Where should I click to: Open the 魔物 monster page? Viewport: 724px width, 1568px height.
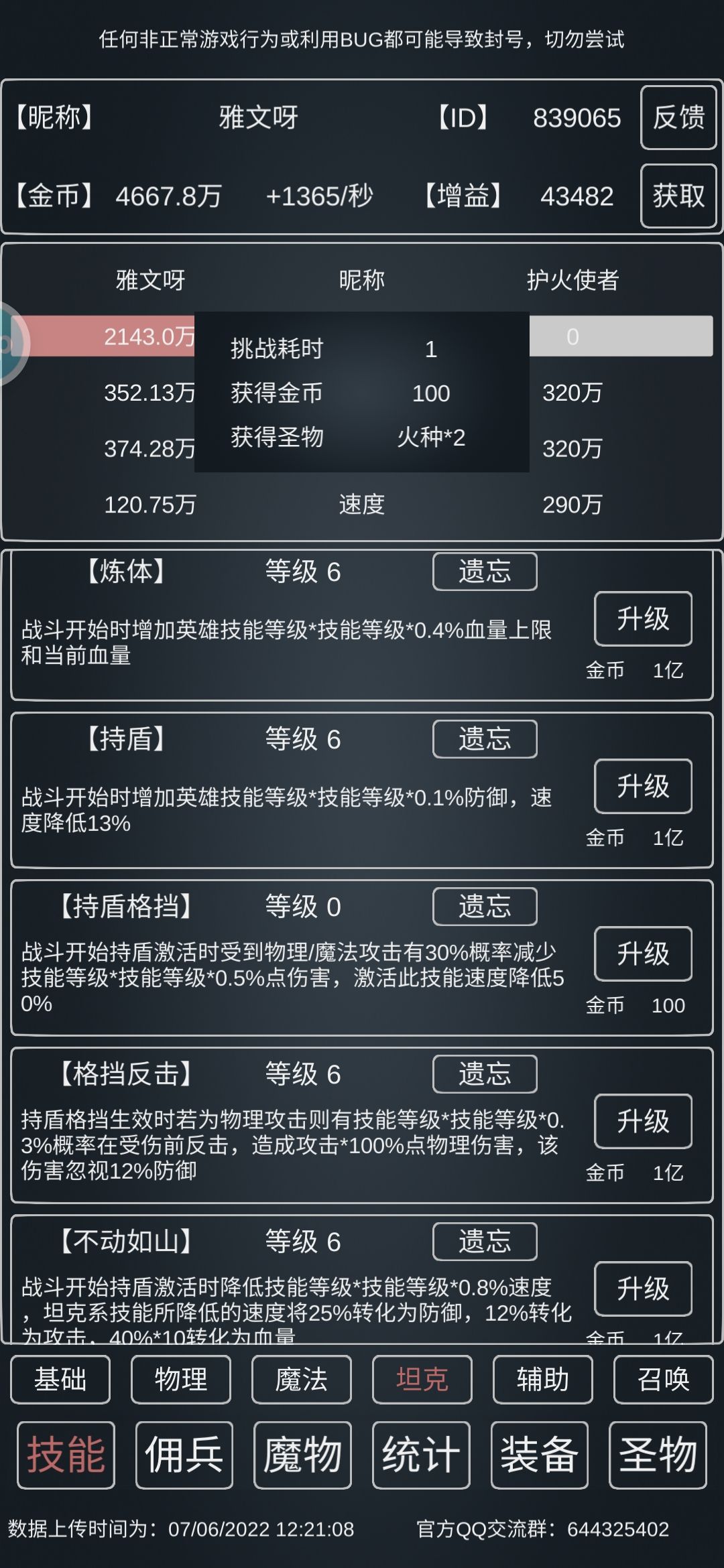pos(302,1455)
